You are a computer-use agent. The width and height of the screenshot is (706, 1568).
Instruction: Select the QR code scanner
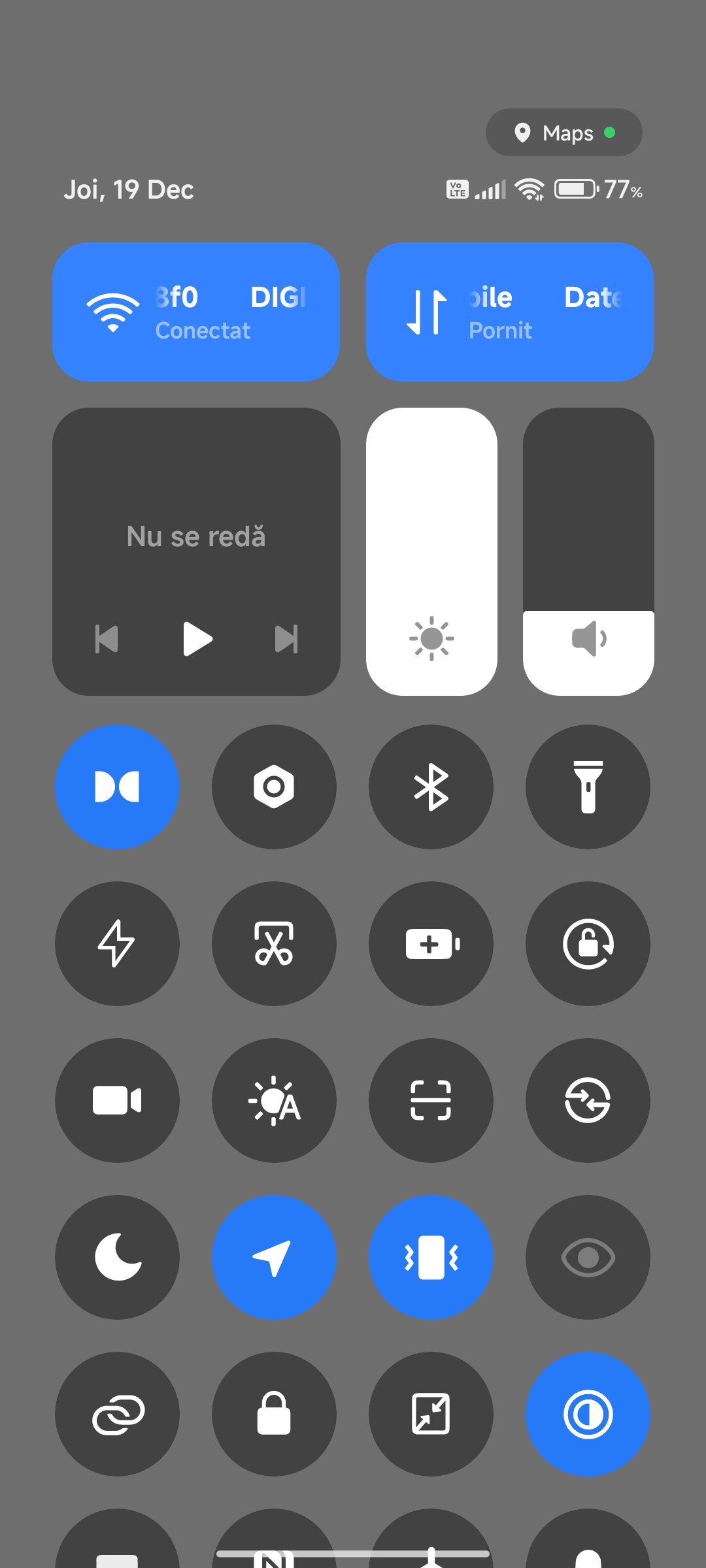(x=431, y=1101)
